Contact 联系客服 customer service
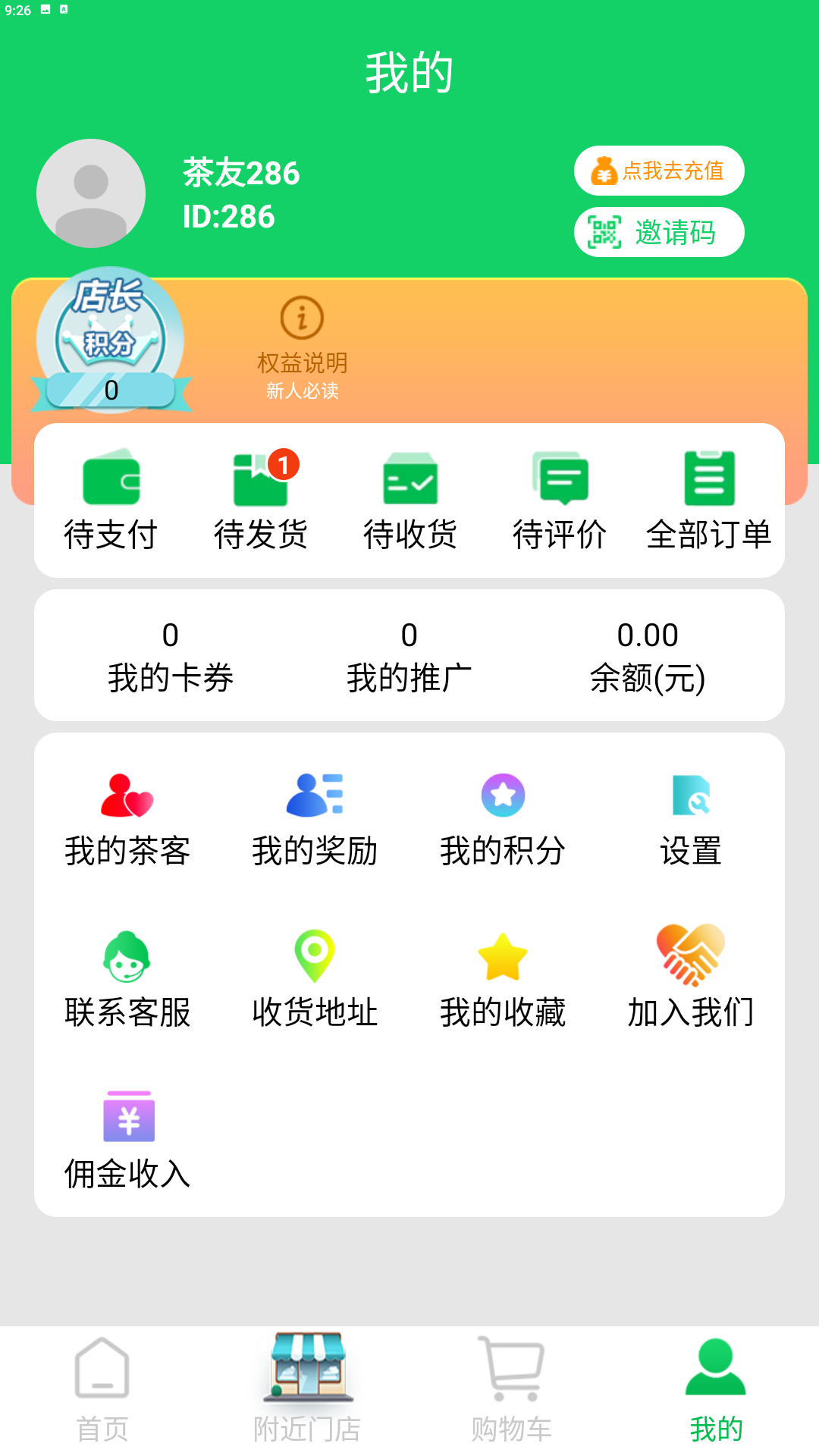This screenshot has width=819, height=1456. coord(127,980)
